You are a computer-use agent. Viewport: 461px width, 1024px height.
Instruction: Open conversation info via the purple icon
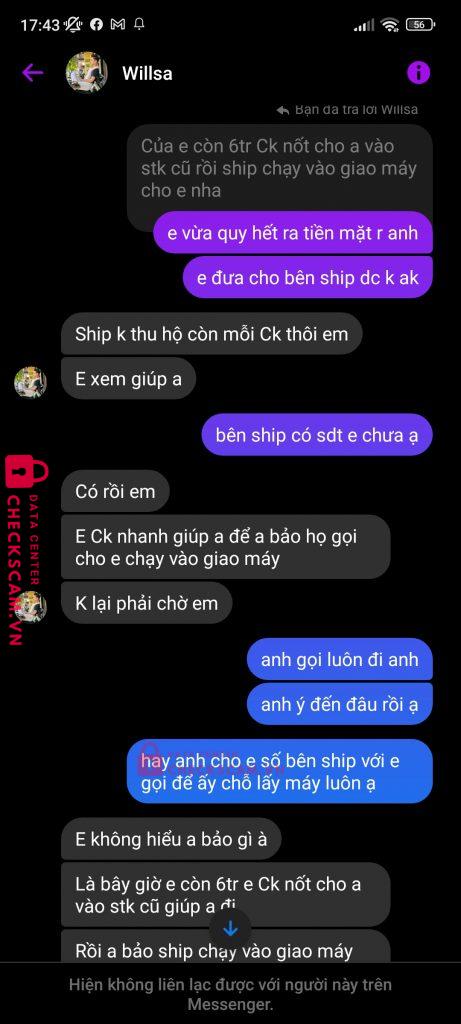tap(419, 72)
